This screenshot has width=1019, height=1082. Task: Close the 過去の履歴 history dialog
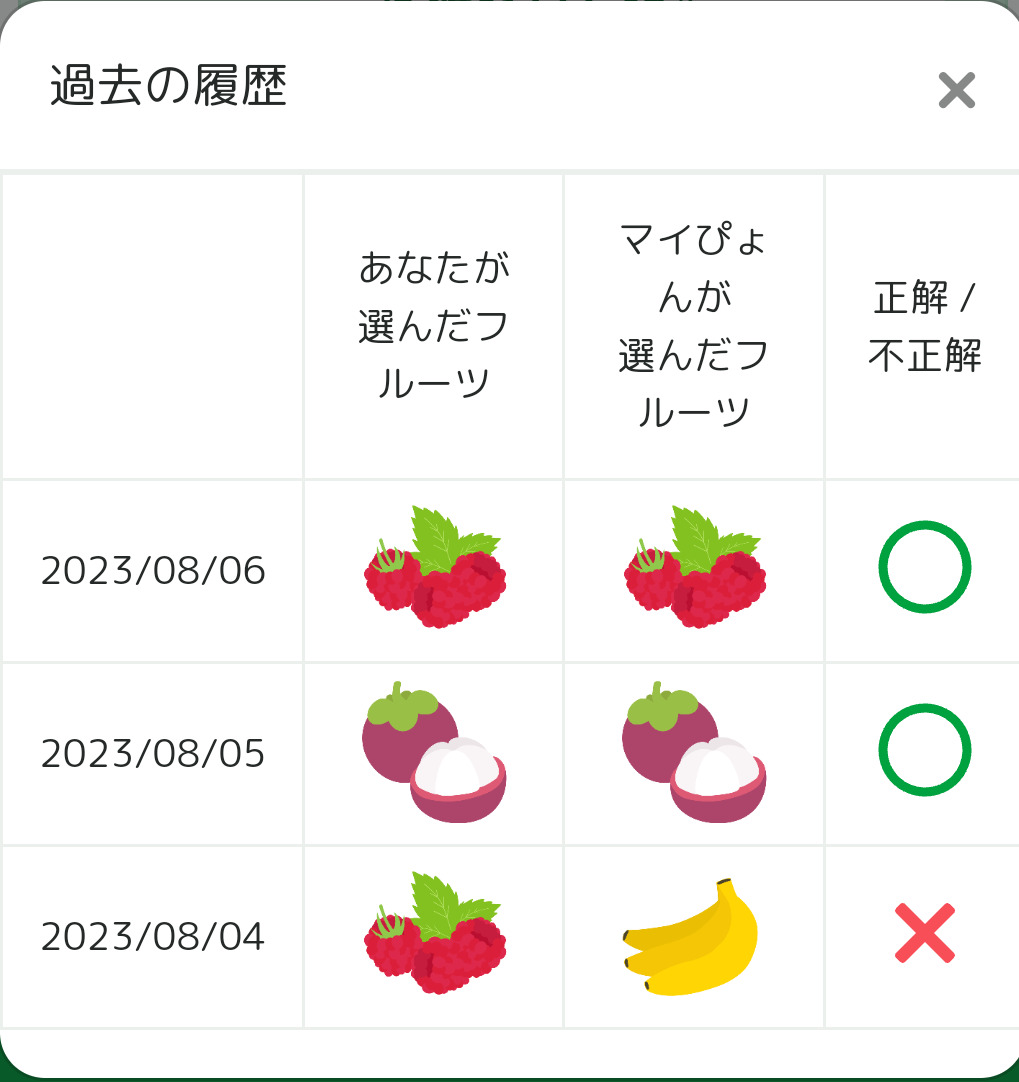(956, 90)
